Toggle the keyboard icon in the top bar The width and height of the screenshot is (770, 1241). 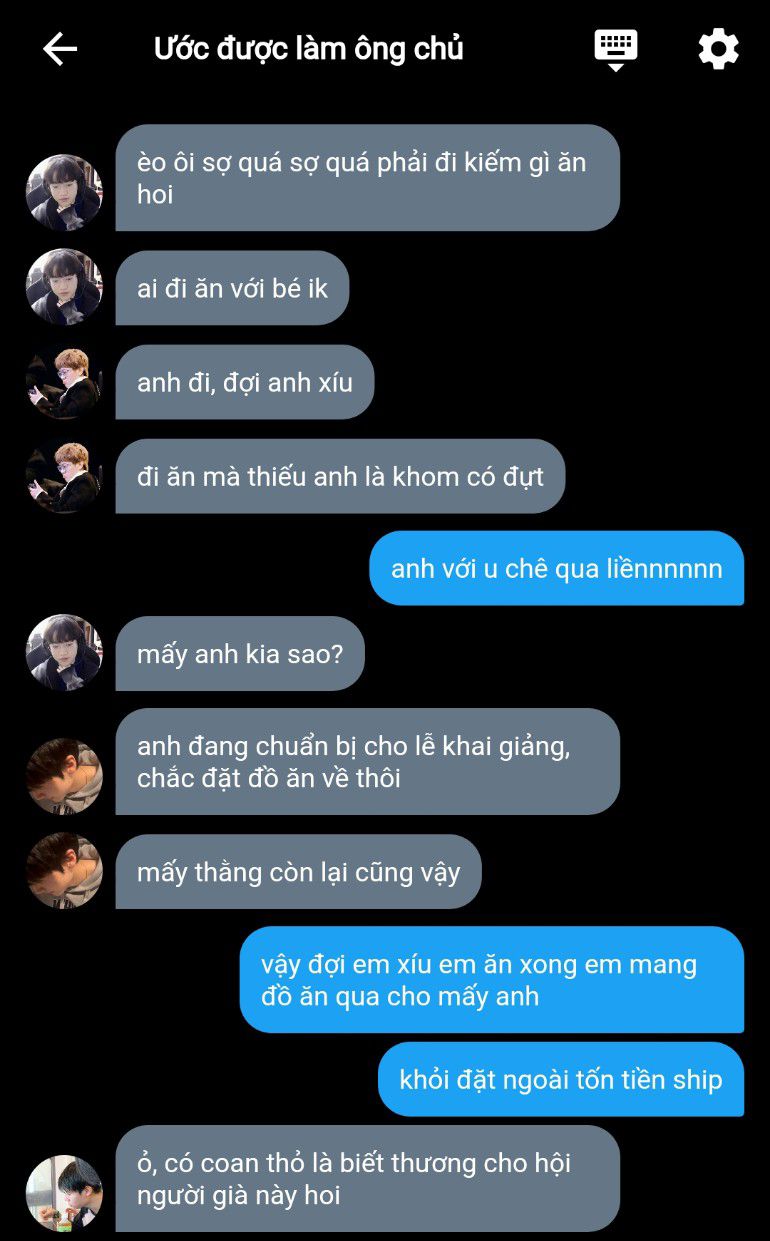615,49
